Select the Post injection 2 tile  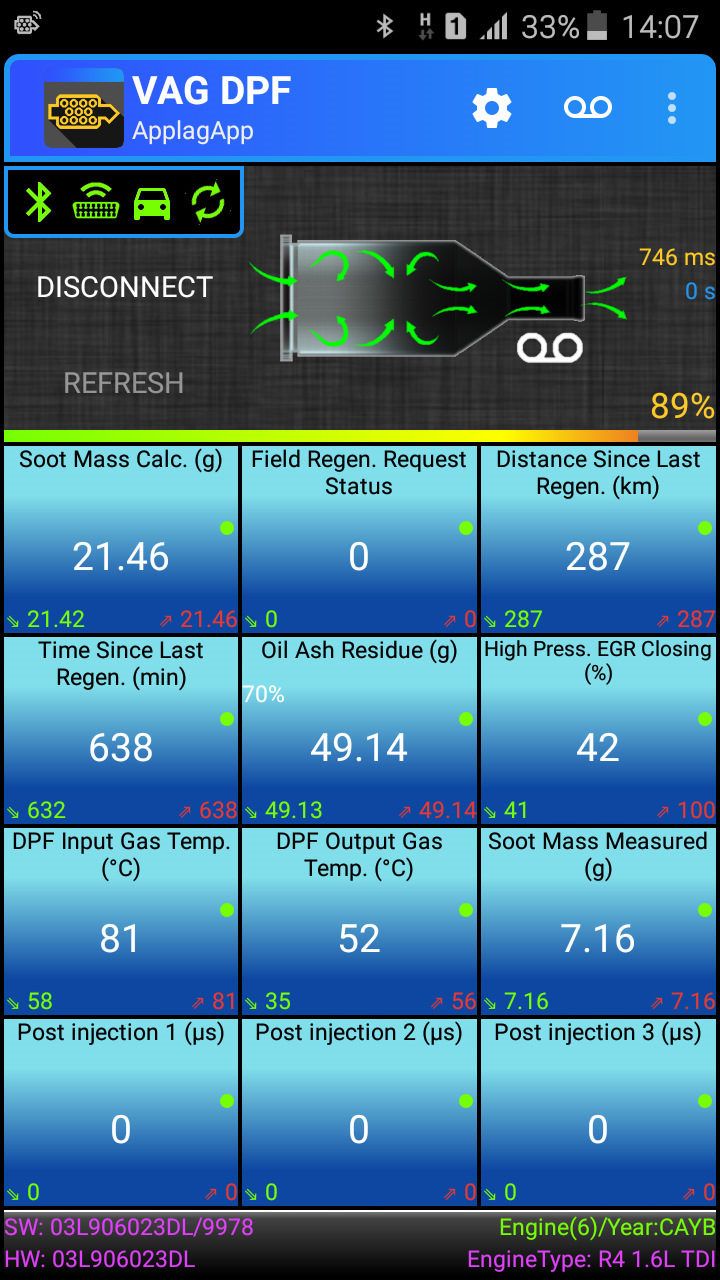click(359, 1111)
